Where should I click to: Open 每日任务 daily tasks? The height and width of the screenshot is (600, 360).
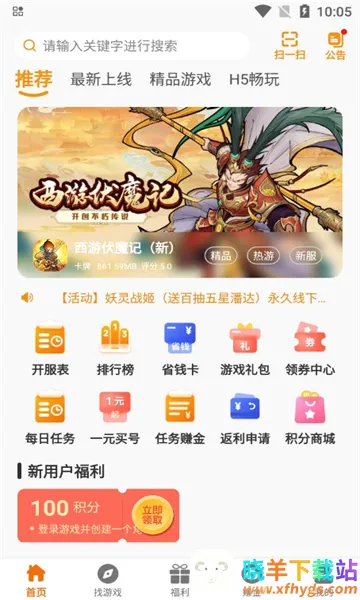point(50,418)
